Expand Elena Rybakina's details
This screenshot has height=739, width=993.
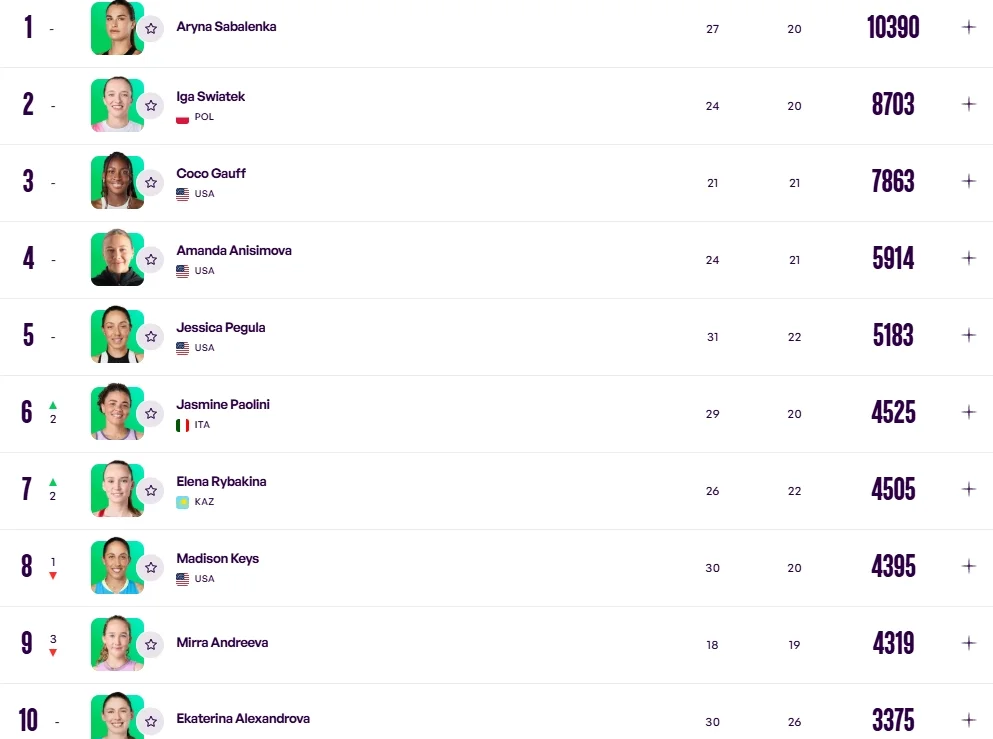(968, 489)
